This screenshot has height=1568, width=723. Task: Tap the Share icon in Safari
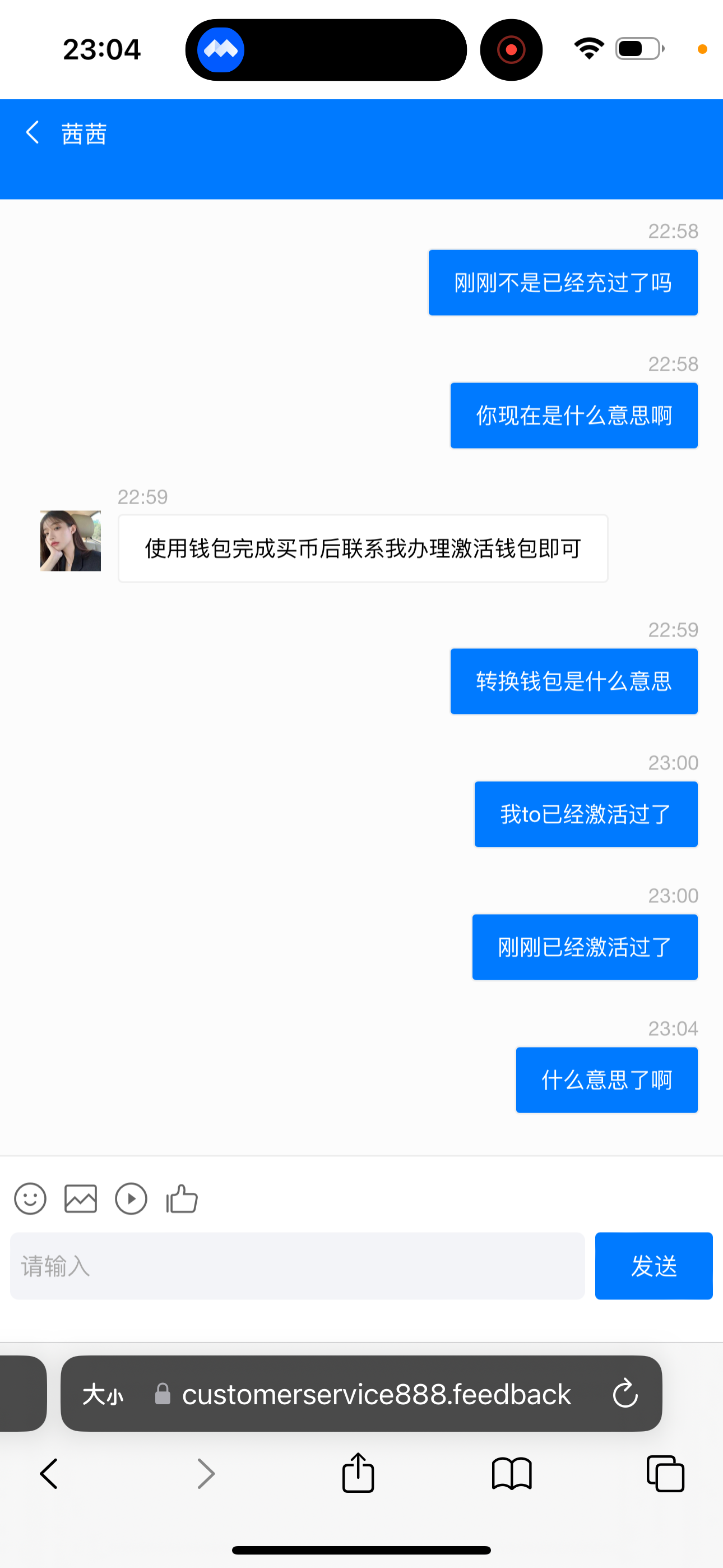click(359, 1473)
